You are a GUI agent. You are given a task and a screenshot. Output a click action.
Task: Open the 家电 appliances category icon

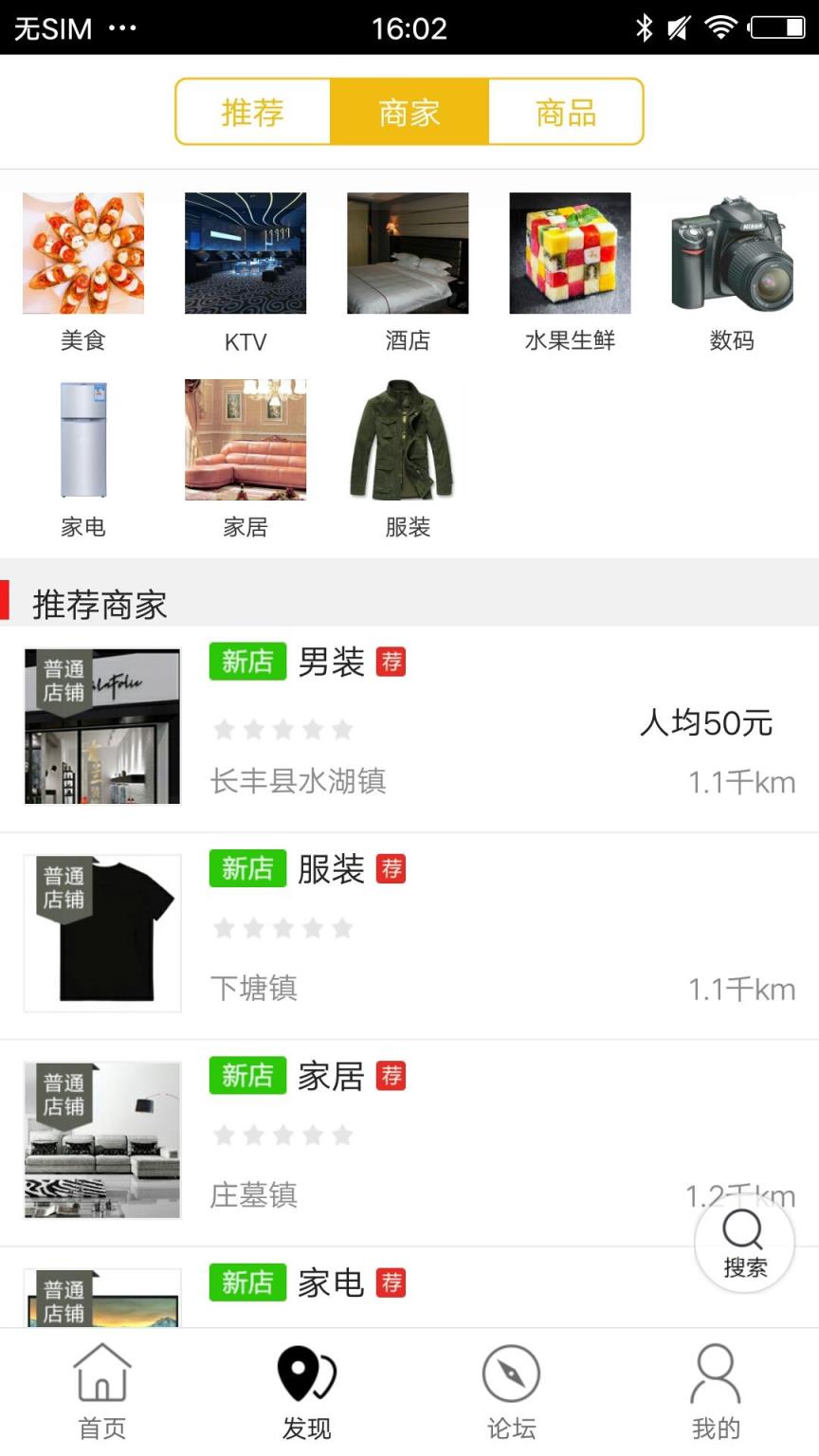(82, 439)
